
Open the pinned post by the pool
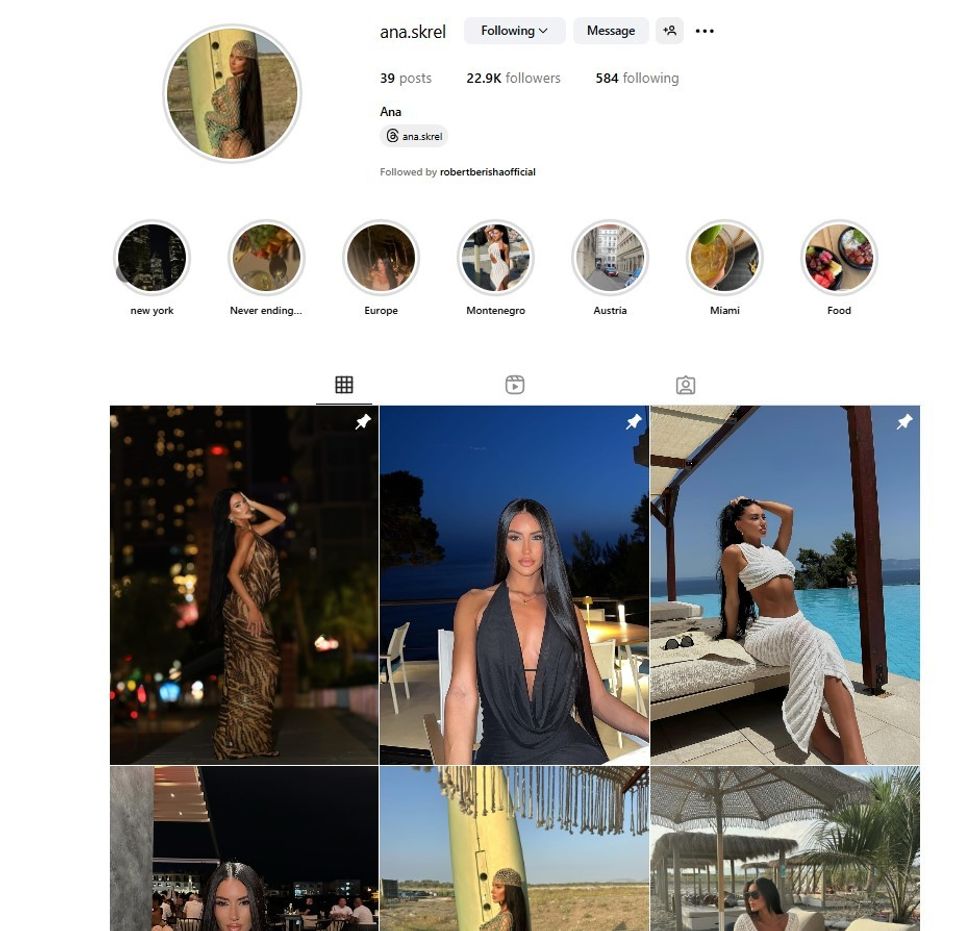(785, 585)
